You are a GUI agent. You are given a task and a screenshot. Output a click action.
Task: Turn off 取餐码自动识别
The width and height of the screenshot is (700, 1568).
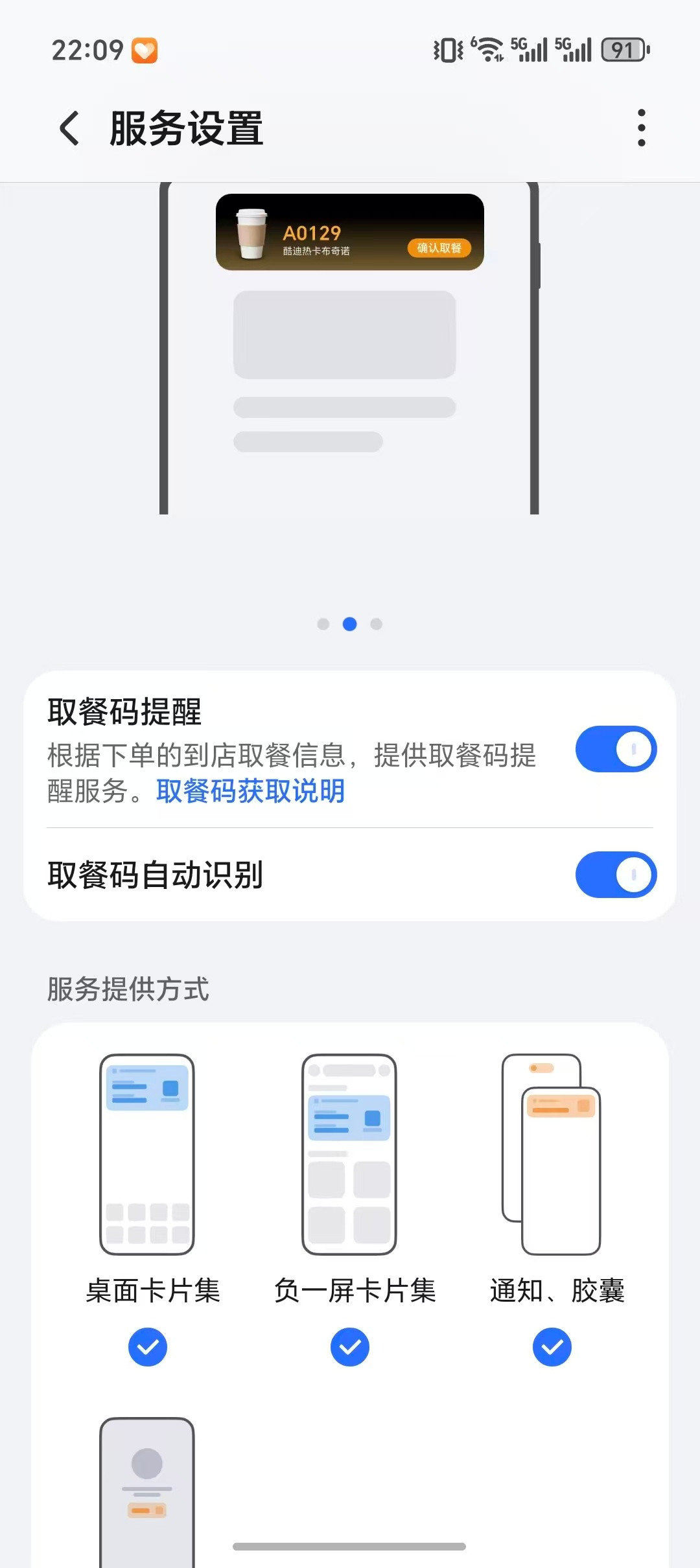616,875
